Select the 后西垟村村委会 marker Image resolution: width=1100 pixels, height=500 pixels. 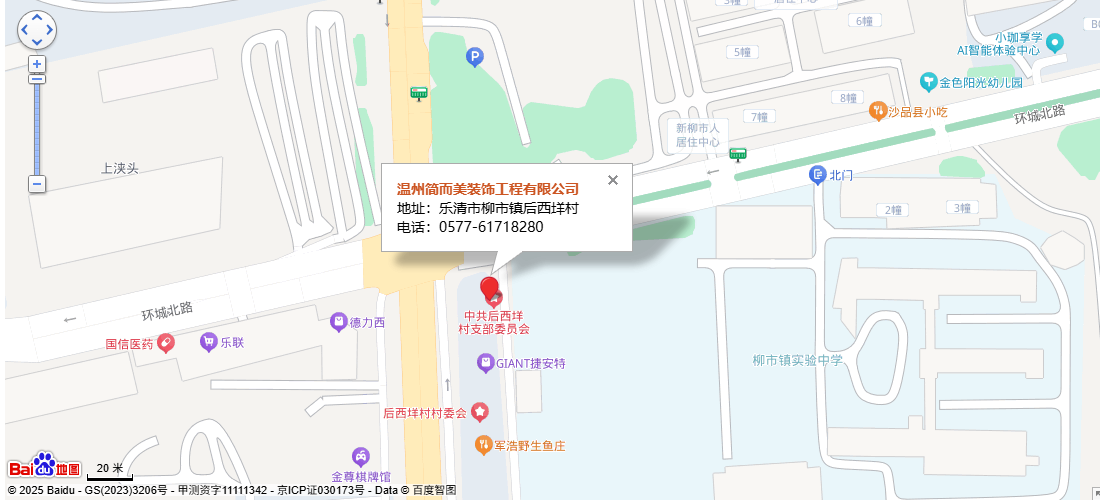pyautogui.click(x=480, y=411)
